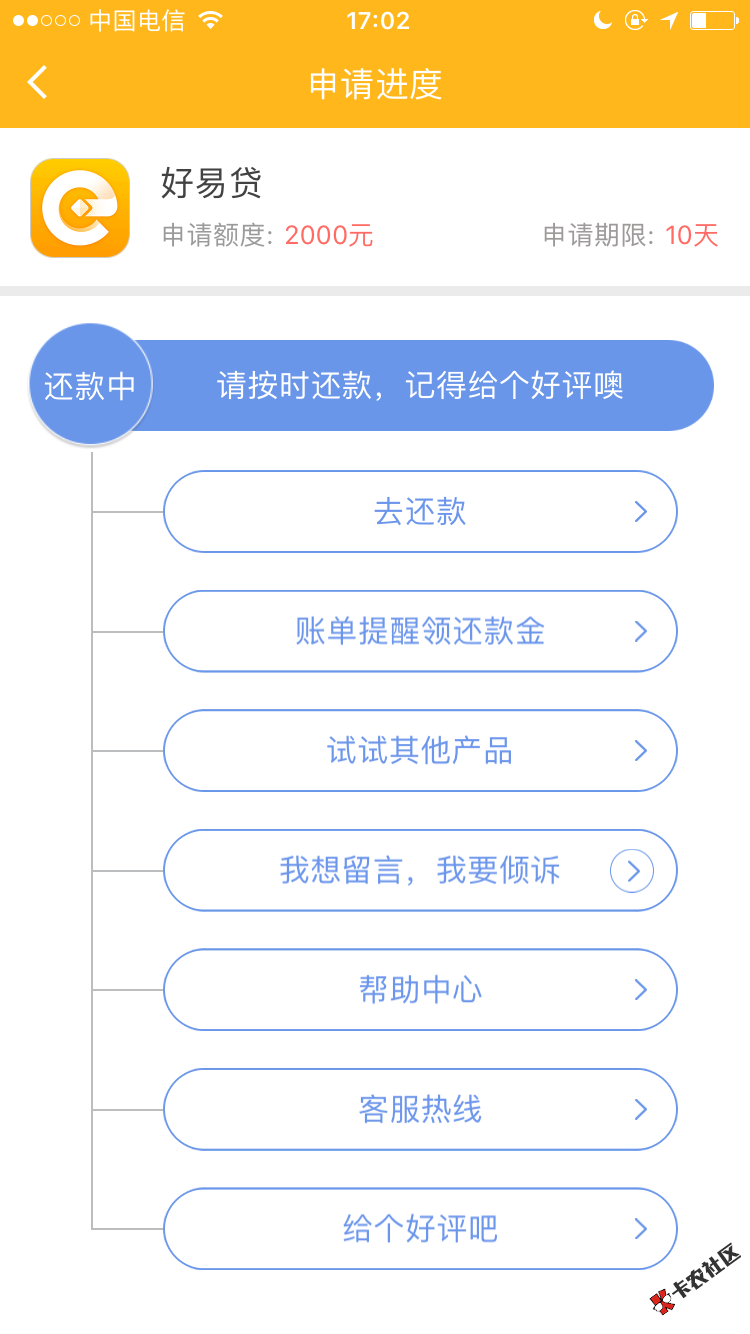The width and height of the screenshot is (750, 1334).
Task: Open 我想留言，我要倾诉 feedback
Action: (x=420, y=871)
